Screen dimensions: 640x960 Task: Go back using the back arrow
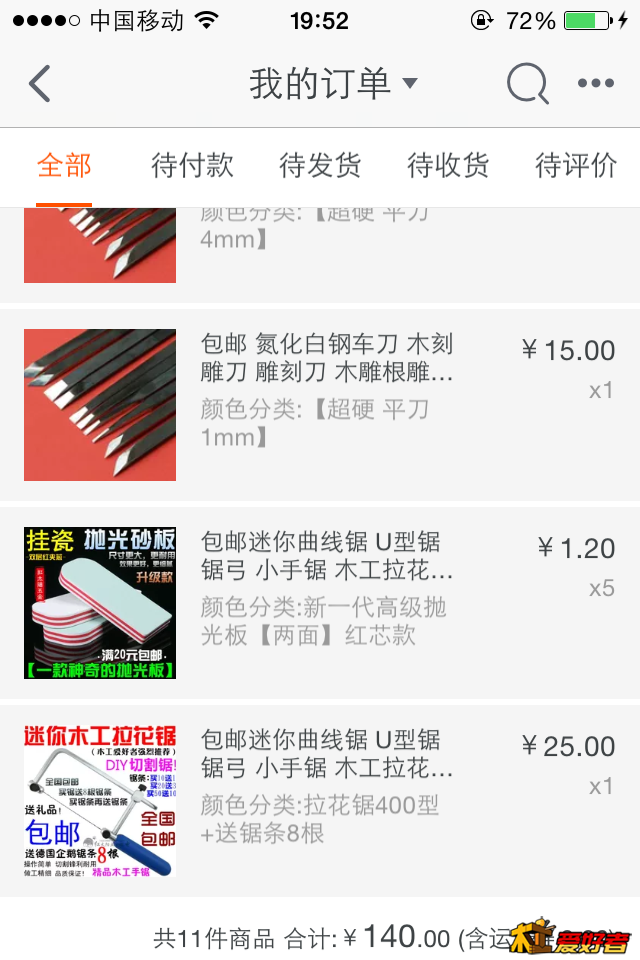pos(40,84)
